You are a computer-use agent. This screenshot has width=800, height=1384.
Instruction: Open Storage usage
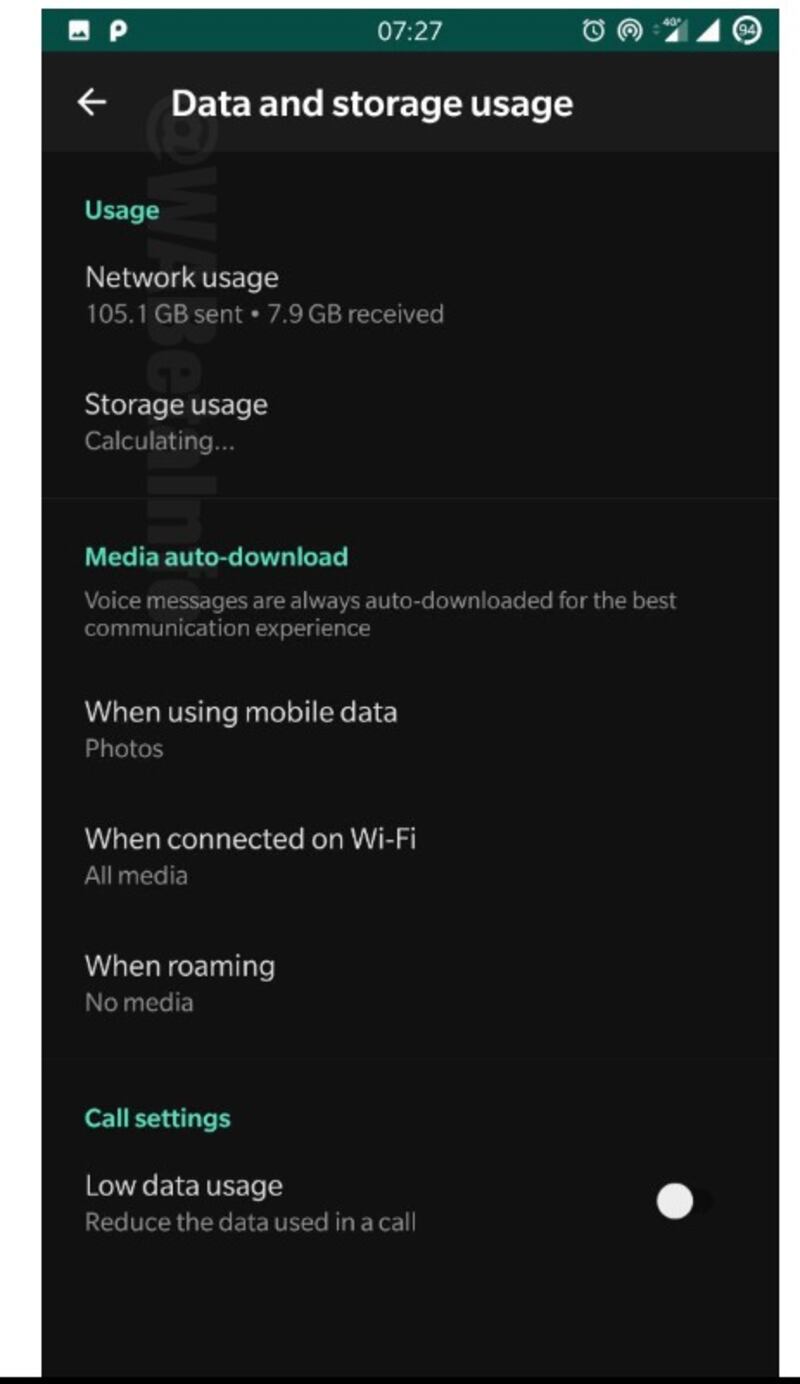(410, 422)
